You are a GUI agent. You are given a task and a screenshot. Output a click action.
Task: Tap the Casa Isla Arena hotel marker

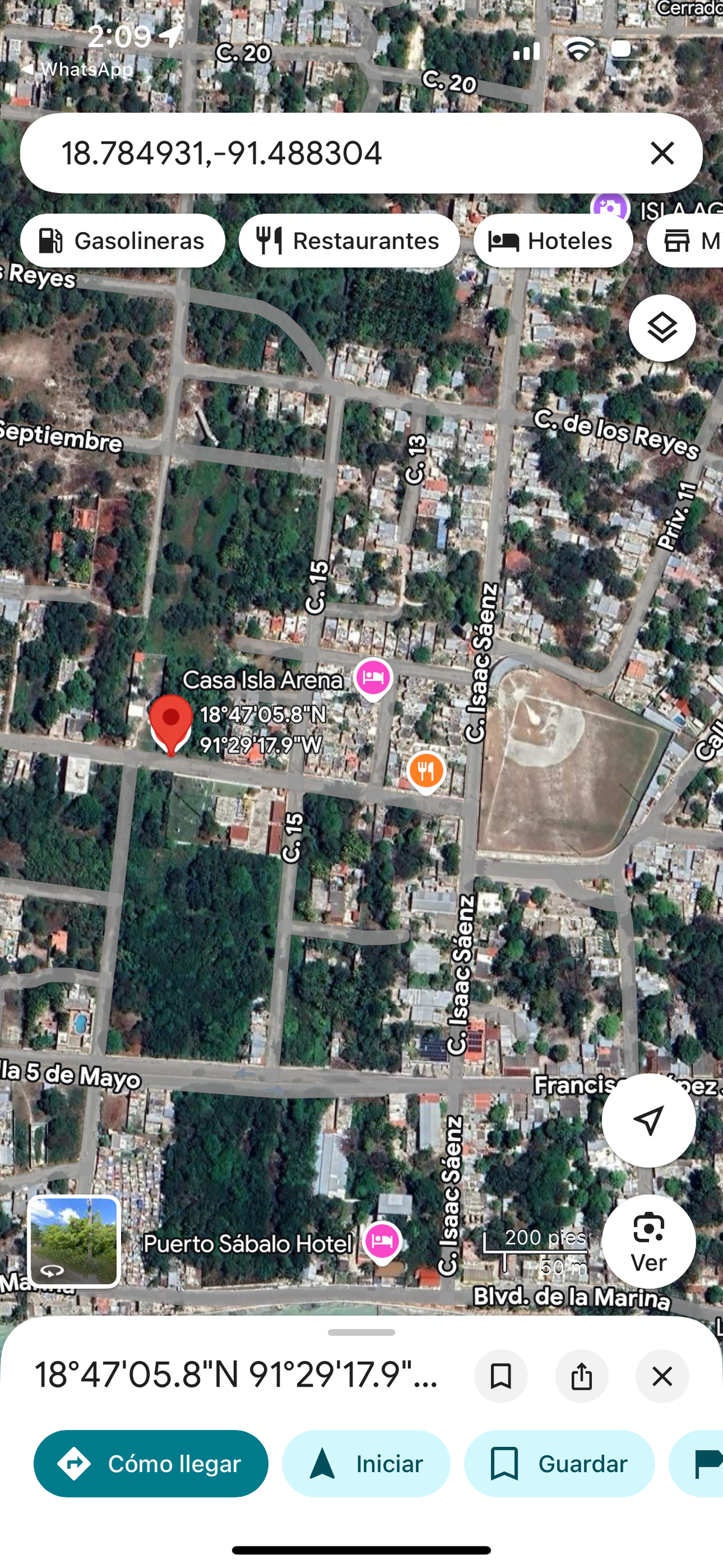coord(373,678)
